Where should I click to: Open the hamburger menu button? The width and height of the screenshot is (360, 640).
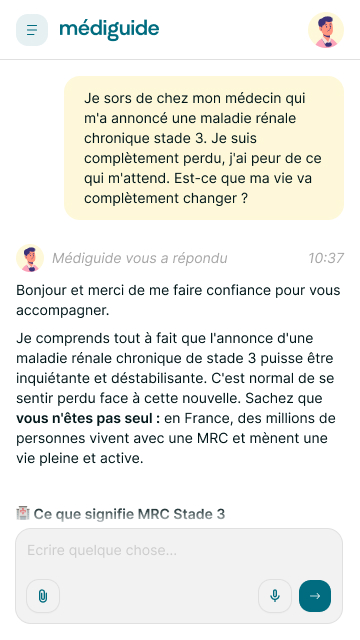pos(32,30)
